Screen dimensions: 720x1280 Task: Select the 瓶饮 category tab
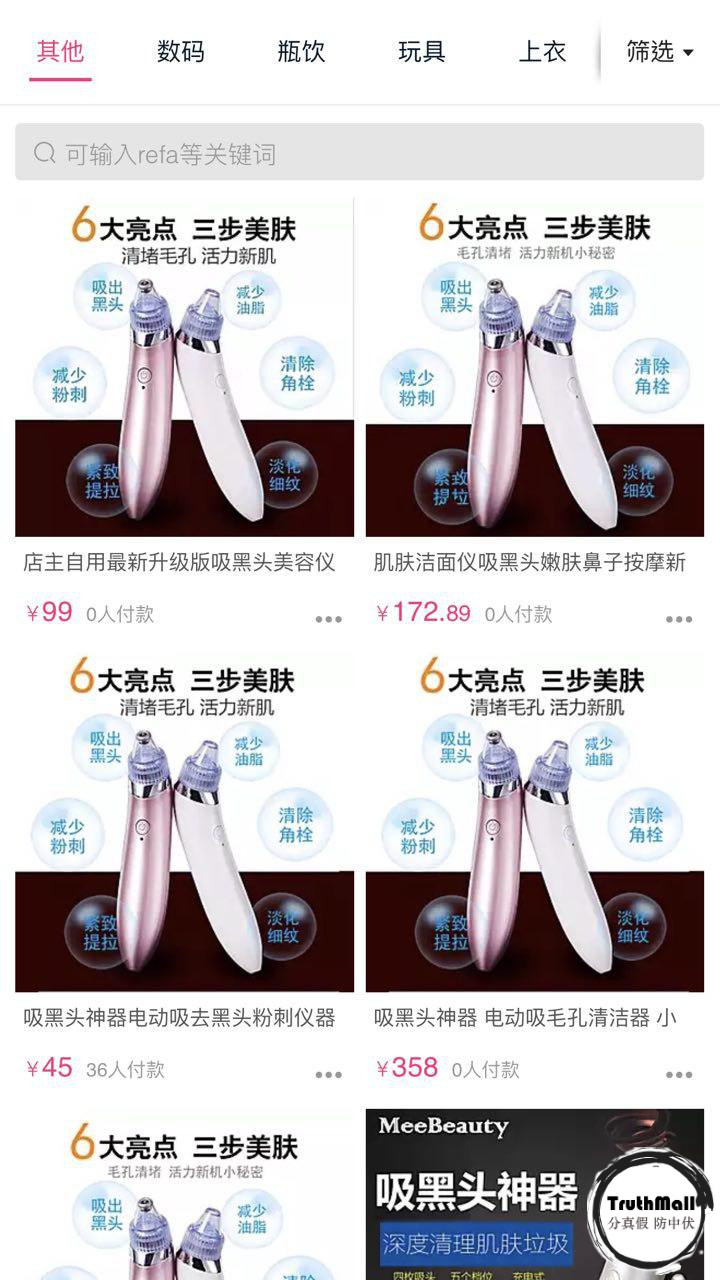(x=301, y=52)
